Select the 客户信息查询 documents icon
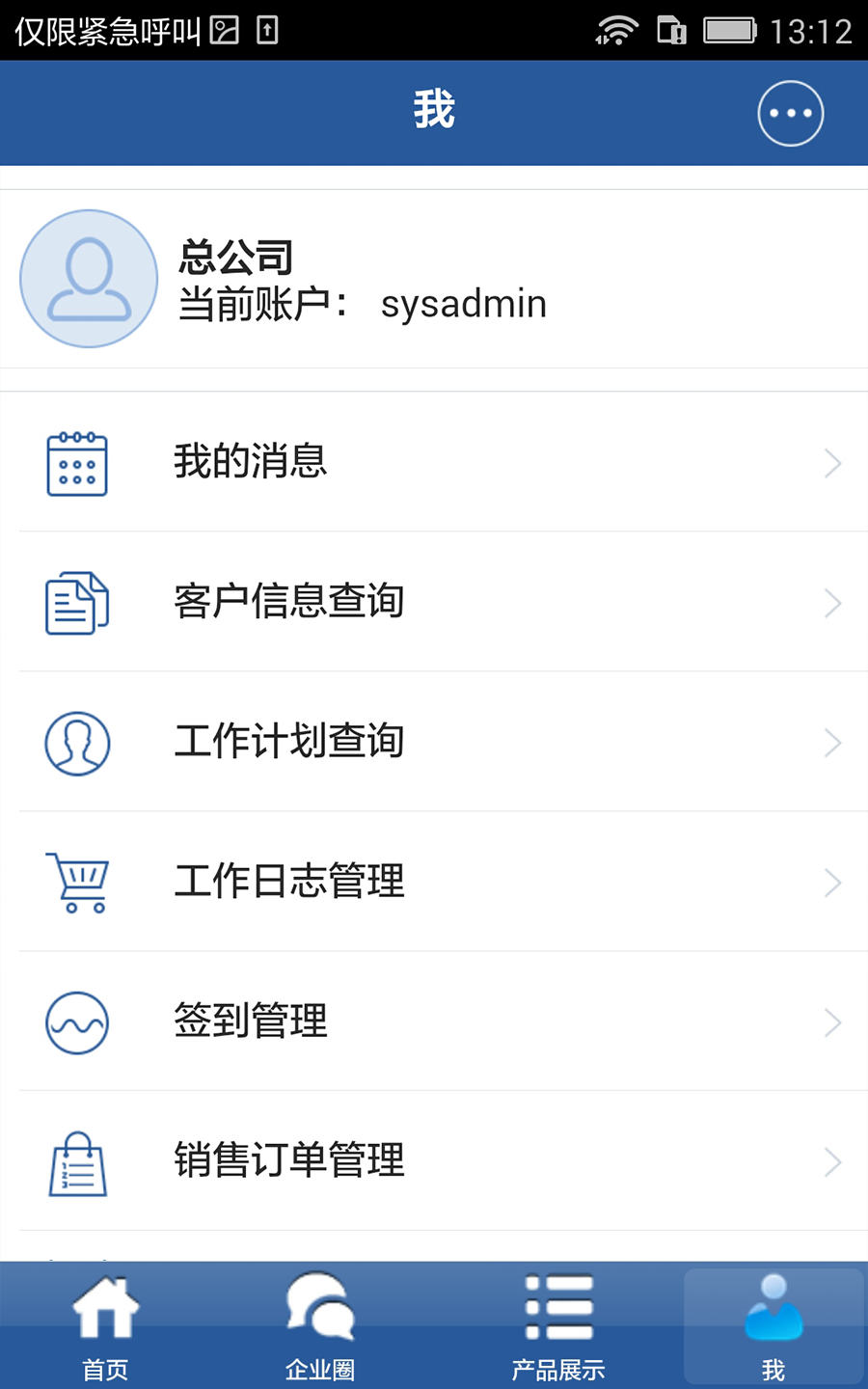This screenshot has height=1389, width=868. coord(77,602)
